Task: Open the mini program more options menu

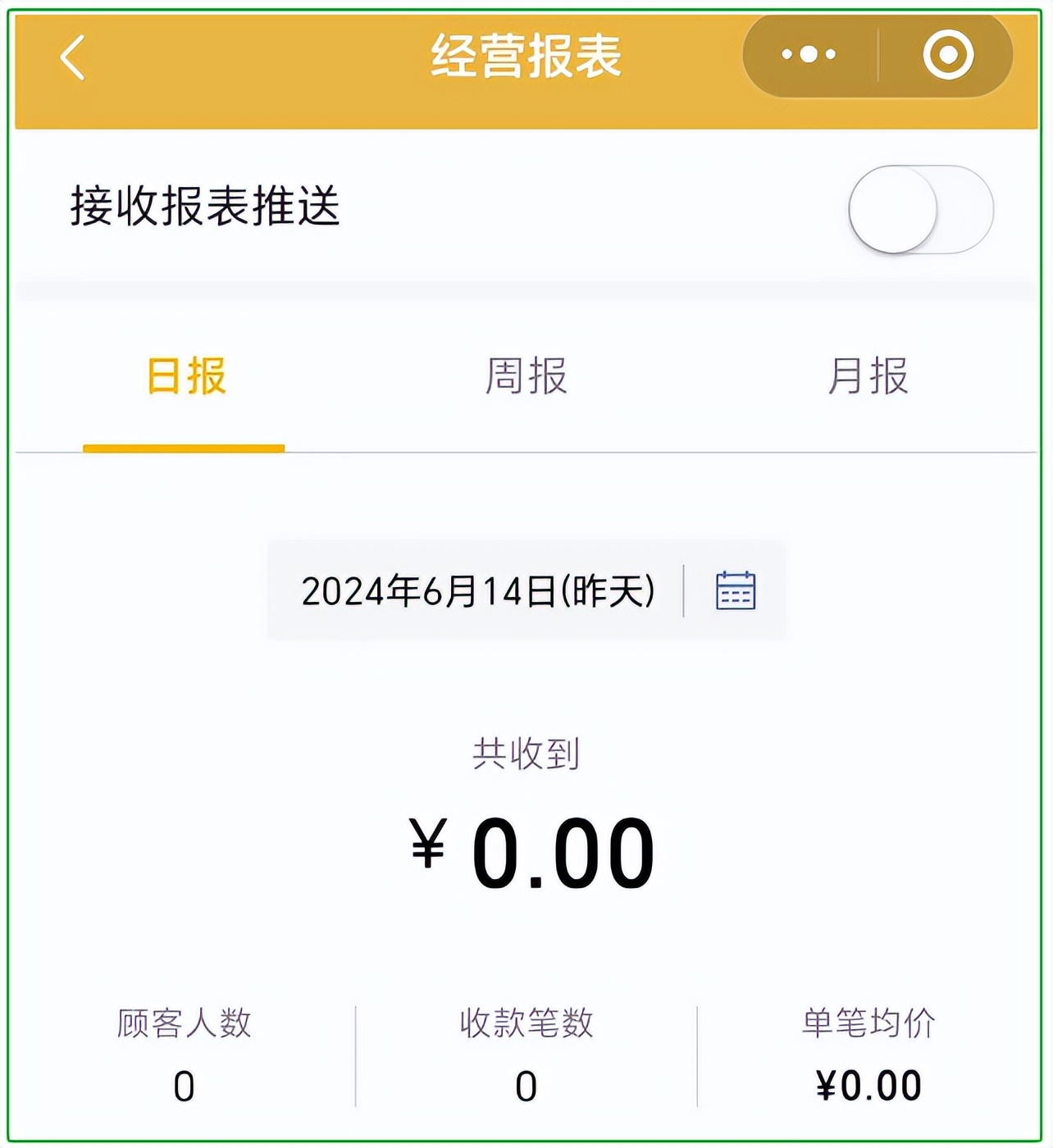Action: tap(809, 56)
